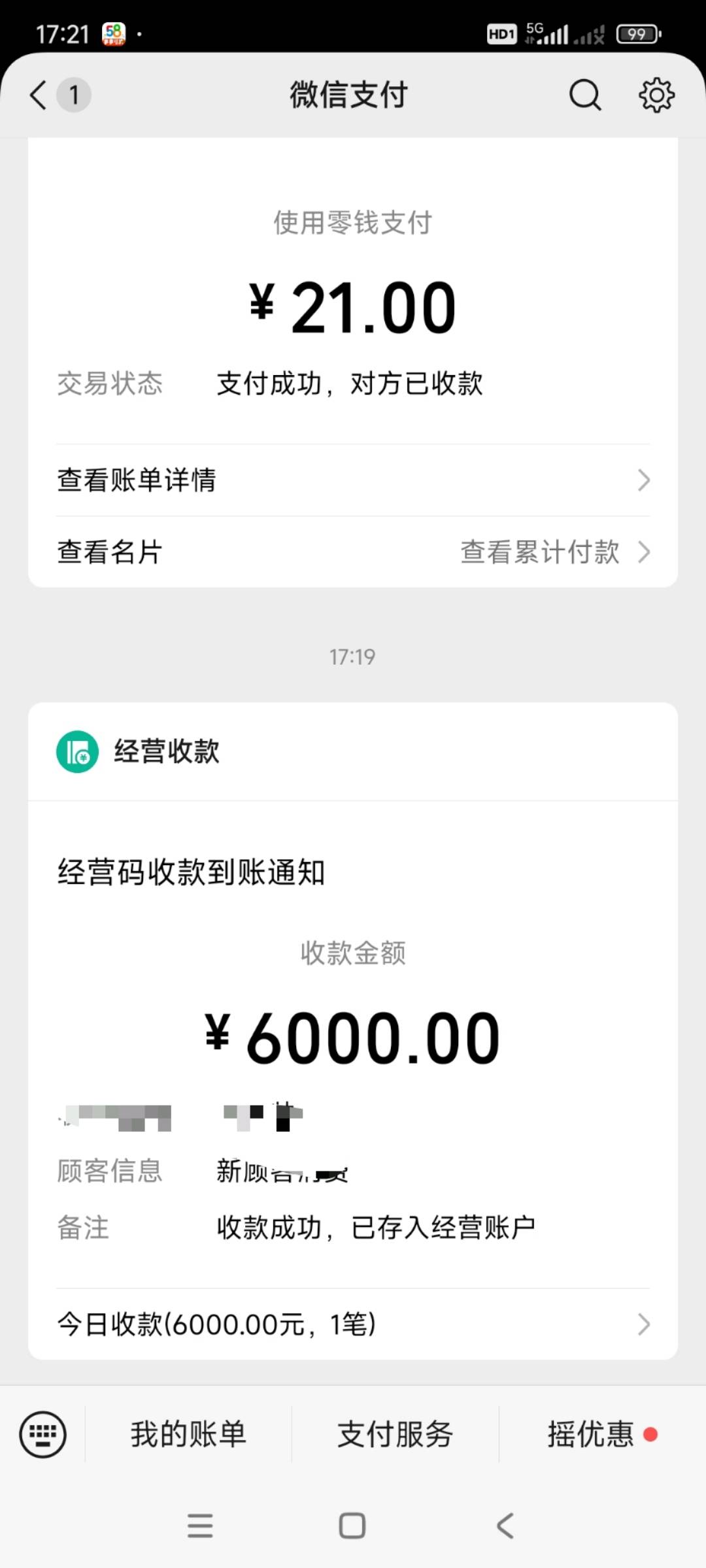Tap the back arrow beside the chat badge
Image resolution: width=706 pixels, height=1568 pixels.
click(x=37, y=95)
